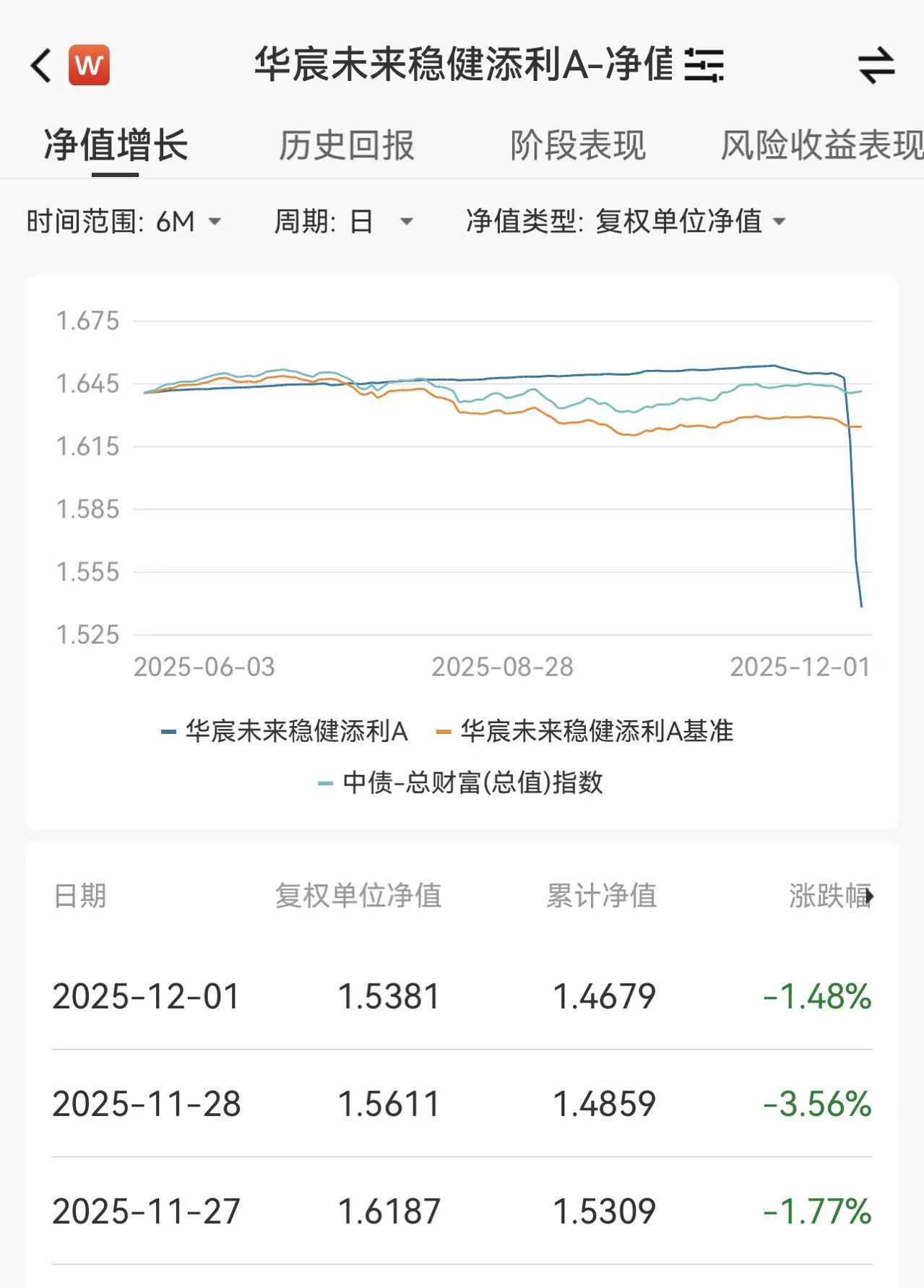
Task: Sort by the 涨跌幅 column header
Action: (x=826, y=896)
